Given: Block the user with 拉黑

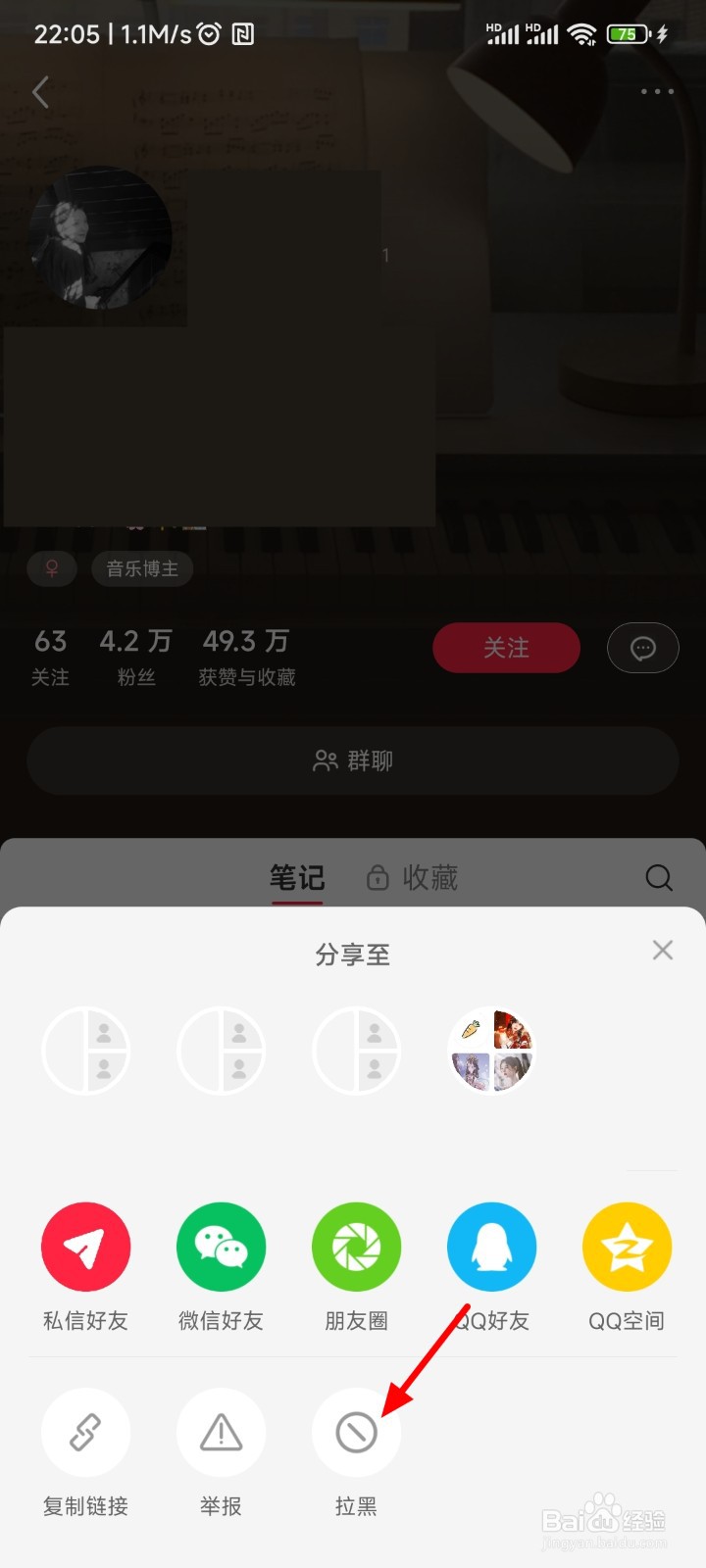Looking at the screenshot, I should click(356, 1432).
